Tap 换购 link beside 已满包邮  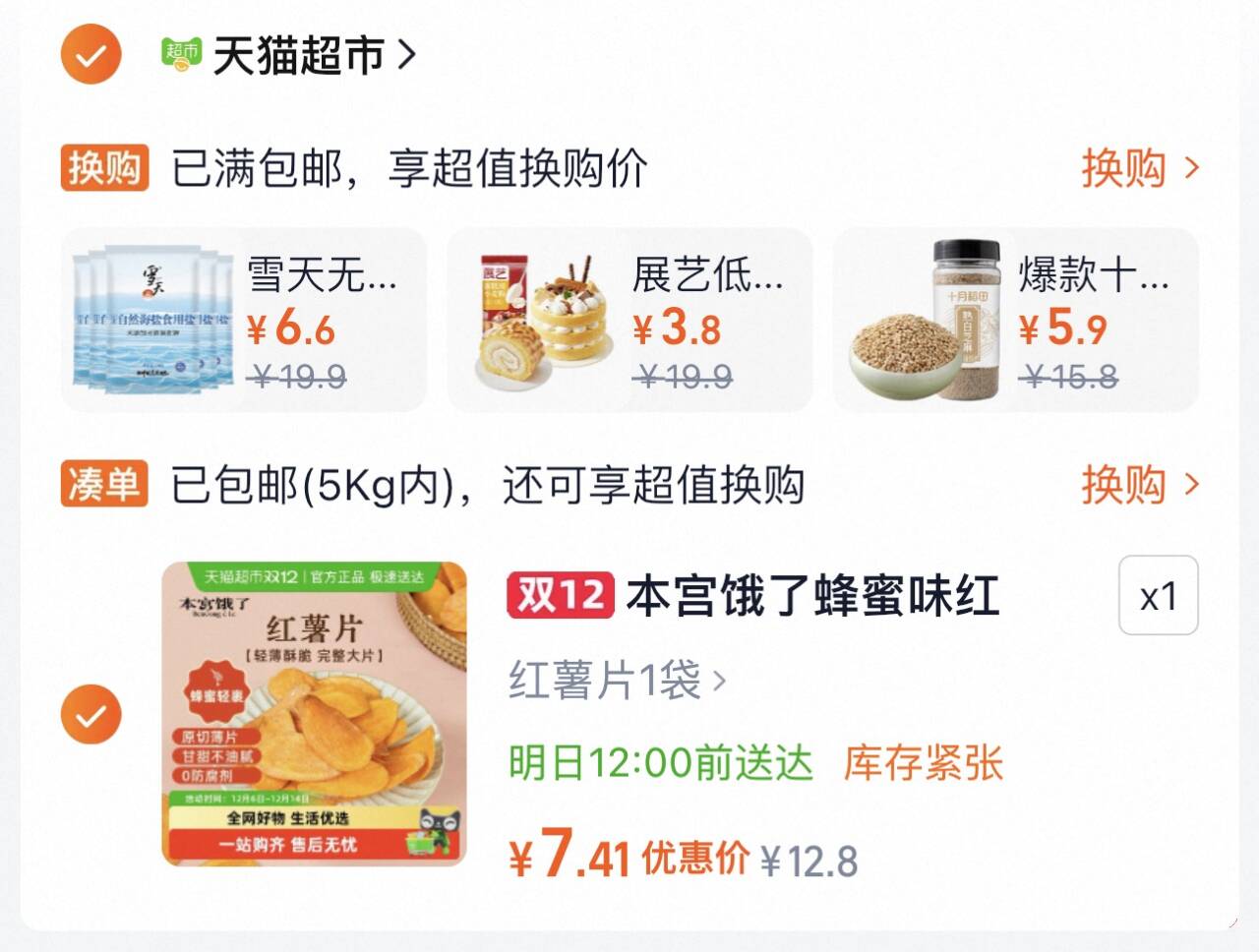pyautogui.click(x=1139, y=168)
